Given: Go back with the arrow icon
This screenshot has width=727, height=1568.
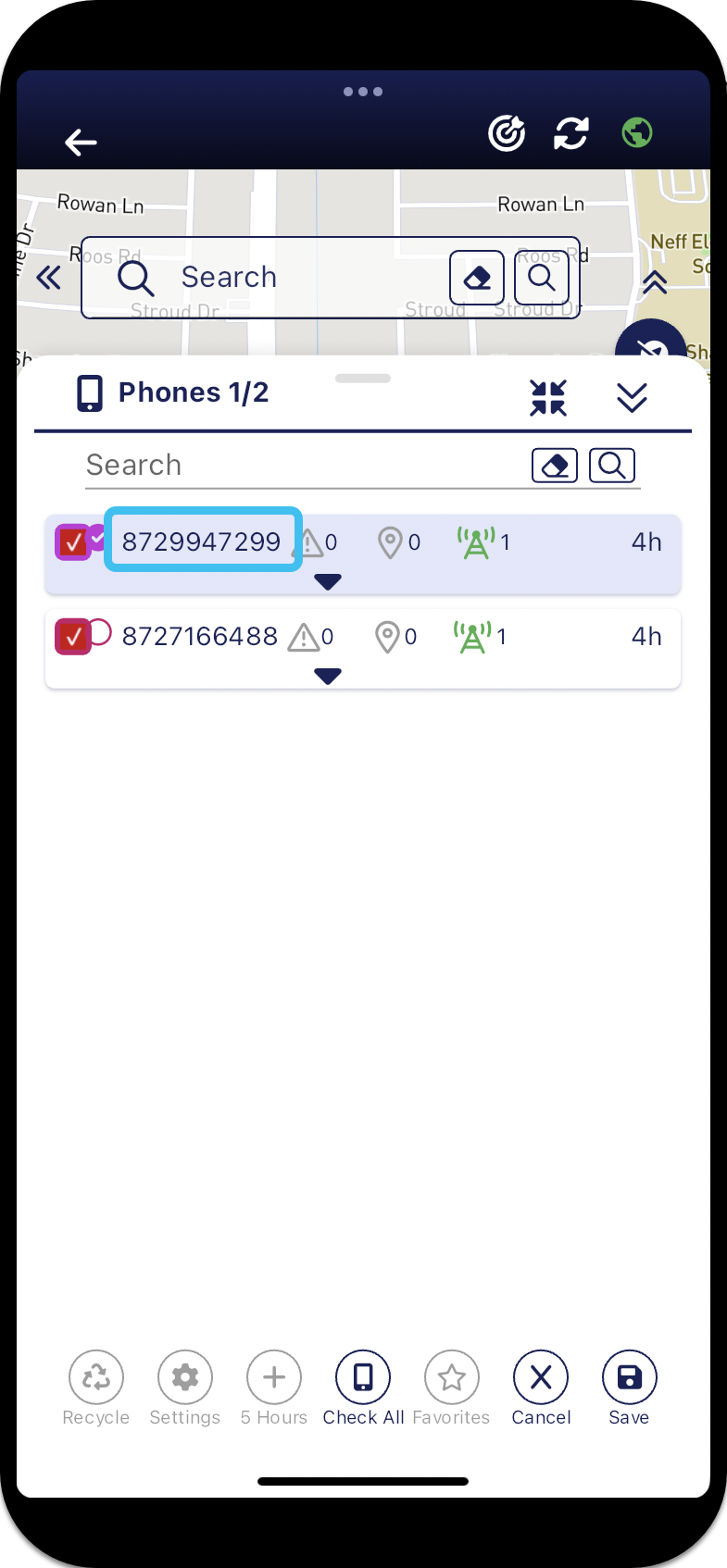Looking at the screenshot, I should 81,142.
